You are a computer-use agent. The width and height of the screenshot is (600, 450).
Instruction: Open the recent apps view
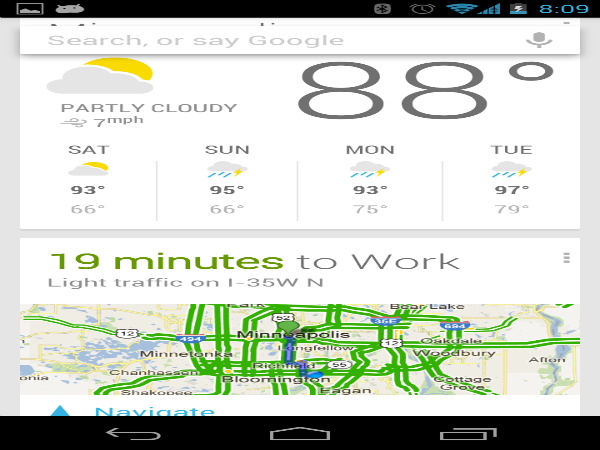click(x=467, y=433)
